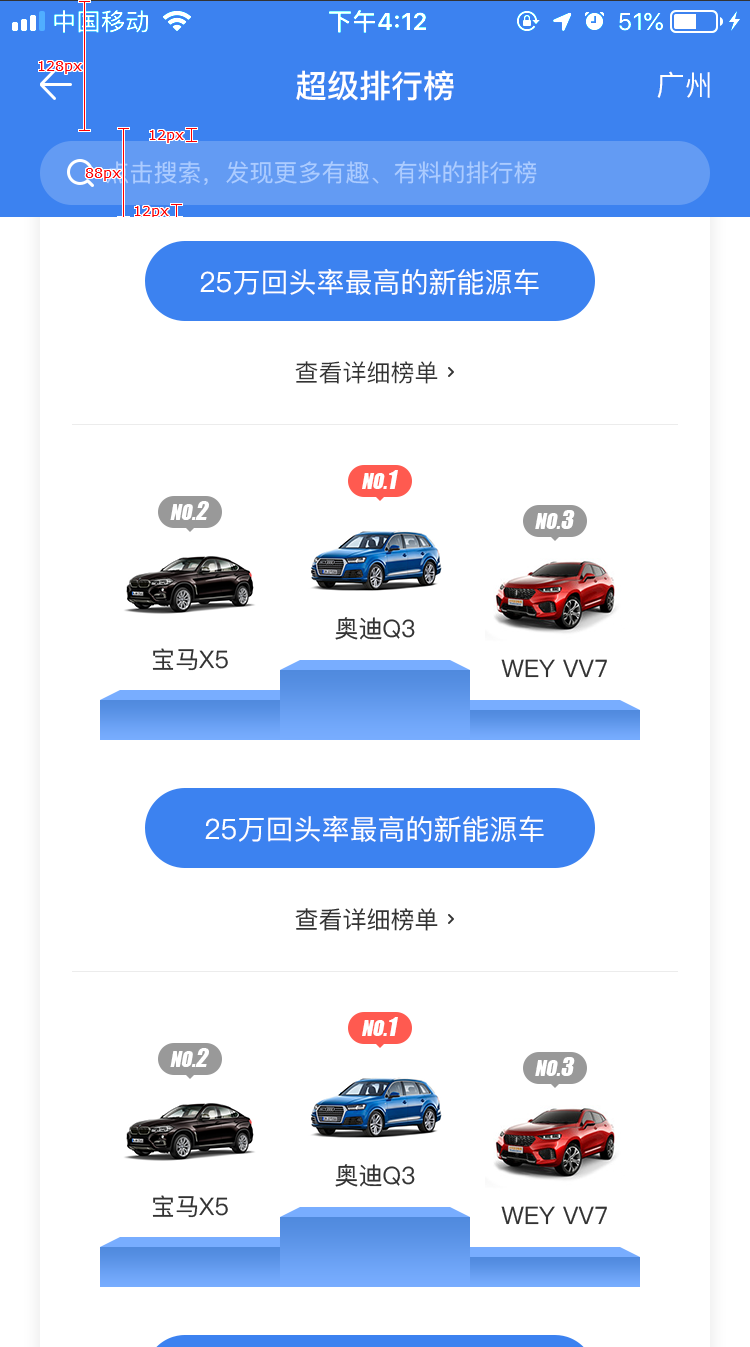Go back with the arrow icon
The width and height of the screenshot is (750, 1347).
56,86
